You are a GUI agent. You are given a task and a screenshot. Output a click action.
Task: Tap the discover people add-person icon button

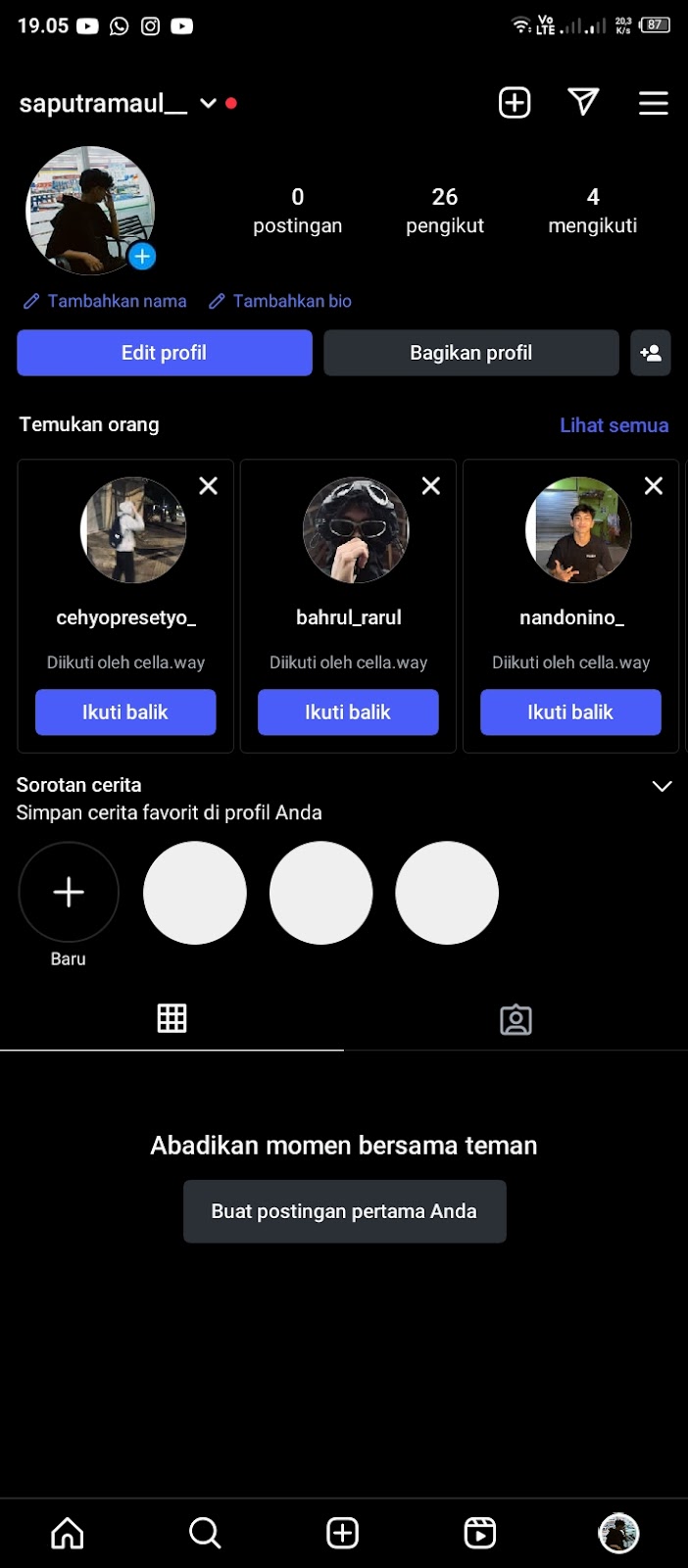(651, 353)
